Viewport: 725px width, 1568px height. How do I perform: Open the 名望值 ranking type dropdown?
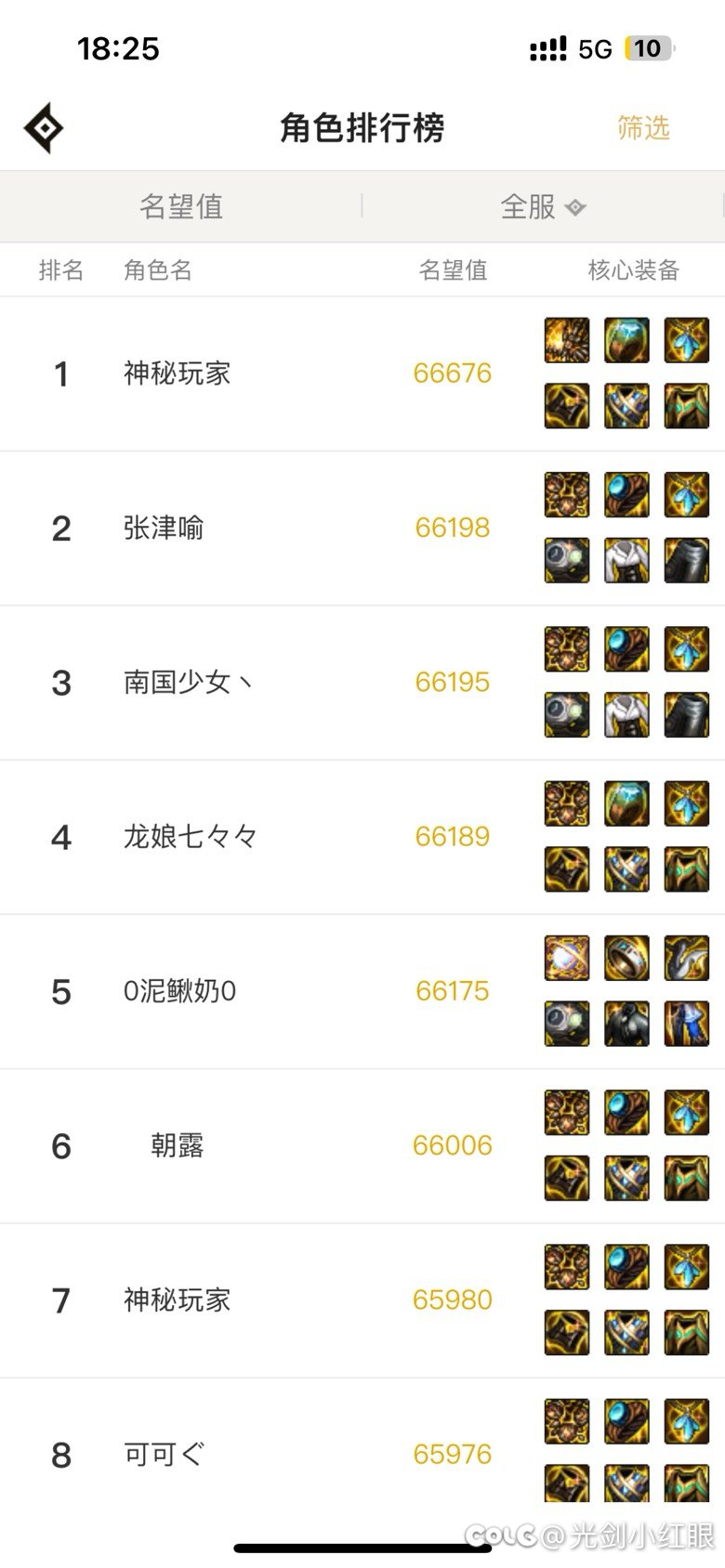pyautogui.click(x=181, y=206)
